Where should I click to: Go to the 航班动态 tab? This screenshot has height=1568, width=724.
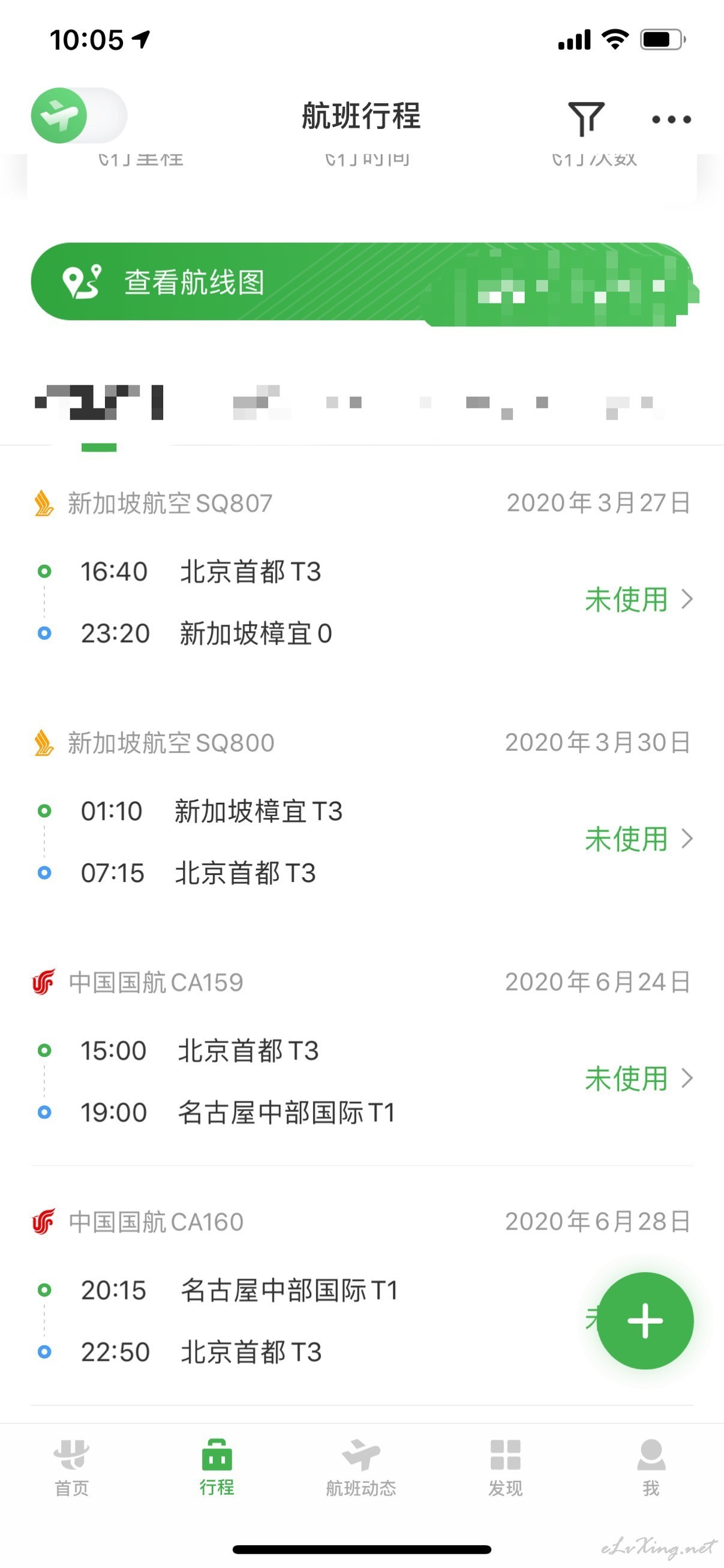(361, 1468)
